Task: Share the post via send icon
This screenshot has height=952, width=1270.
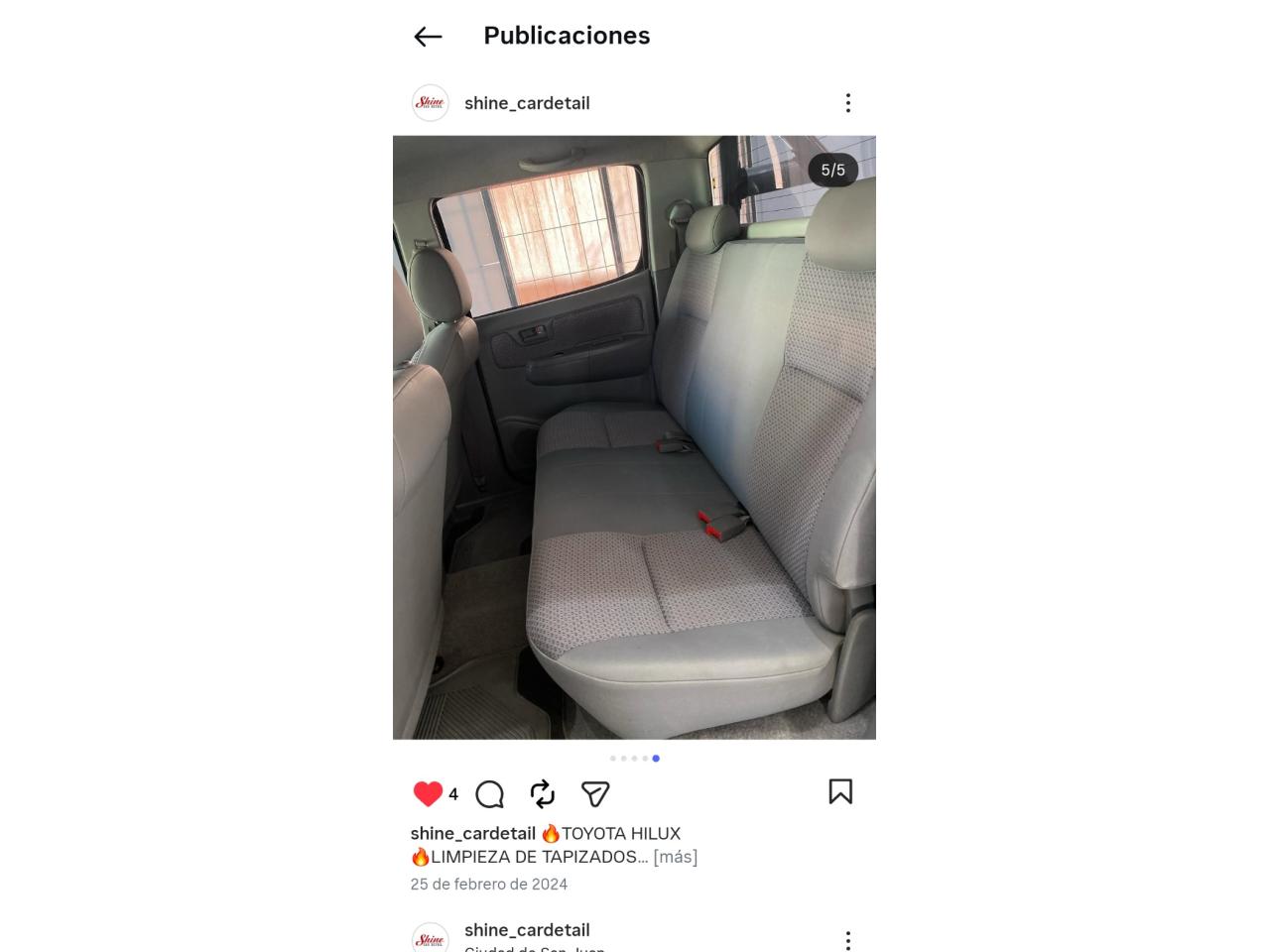Action: coord(594,793)
